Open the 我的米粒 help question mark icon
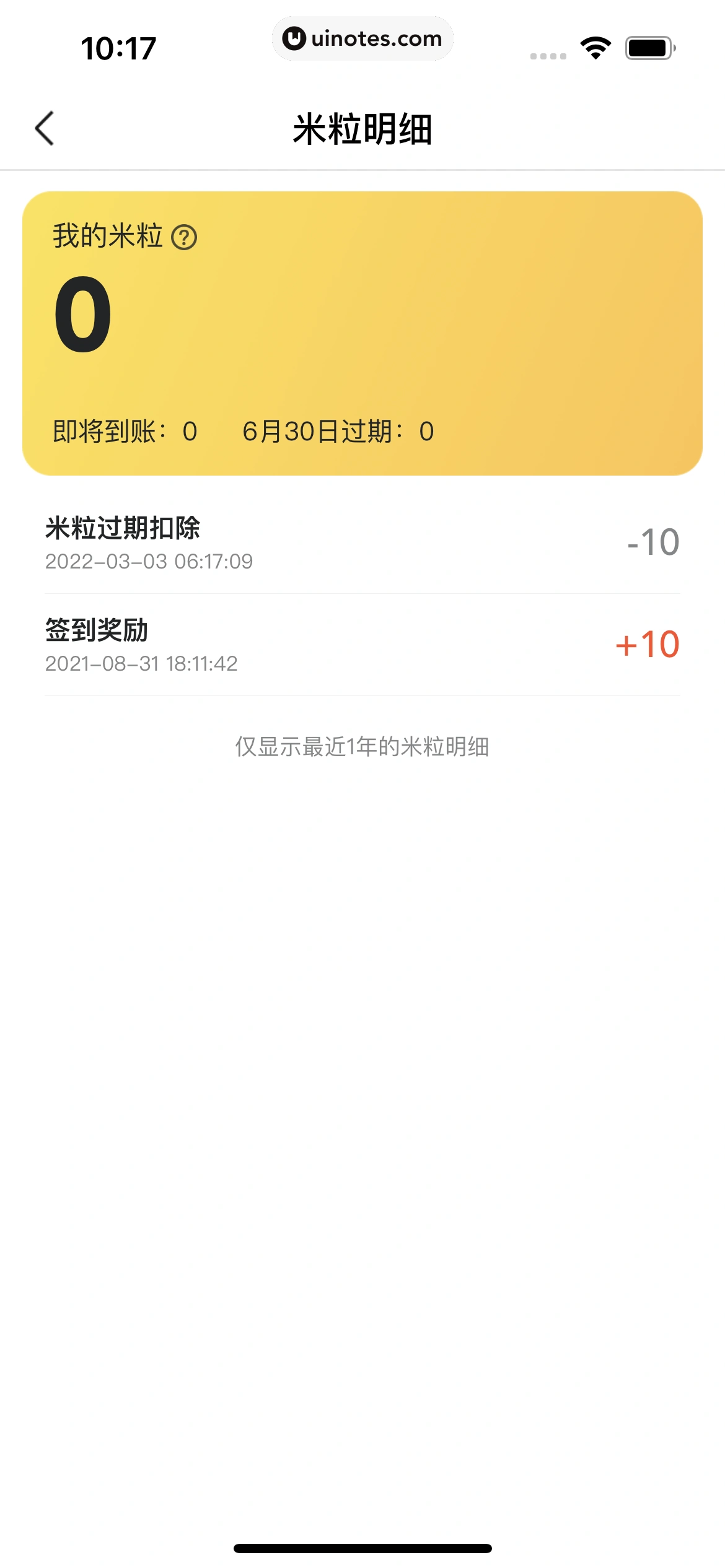 point(184,236)
